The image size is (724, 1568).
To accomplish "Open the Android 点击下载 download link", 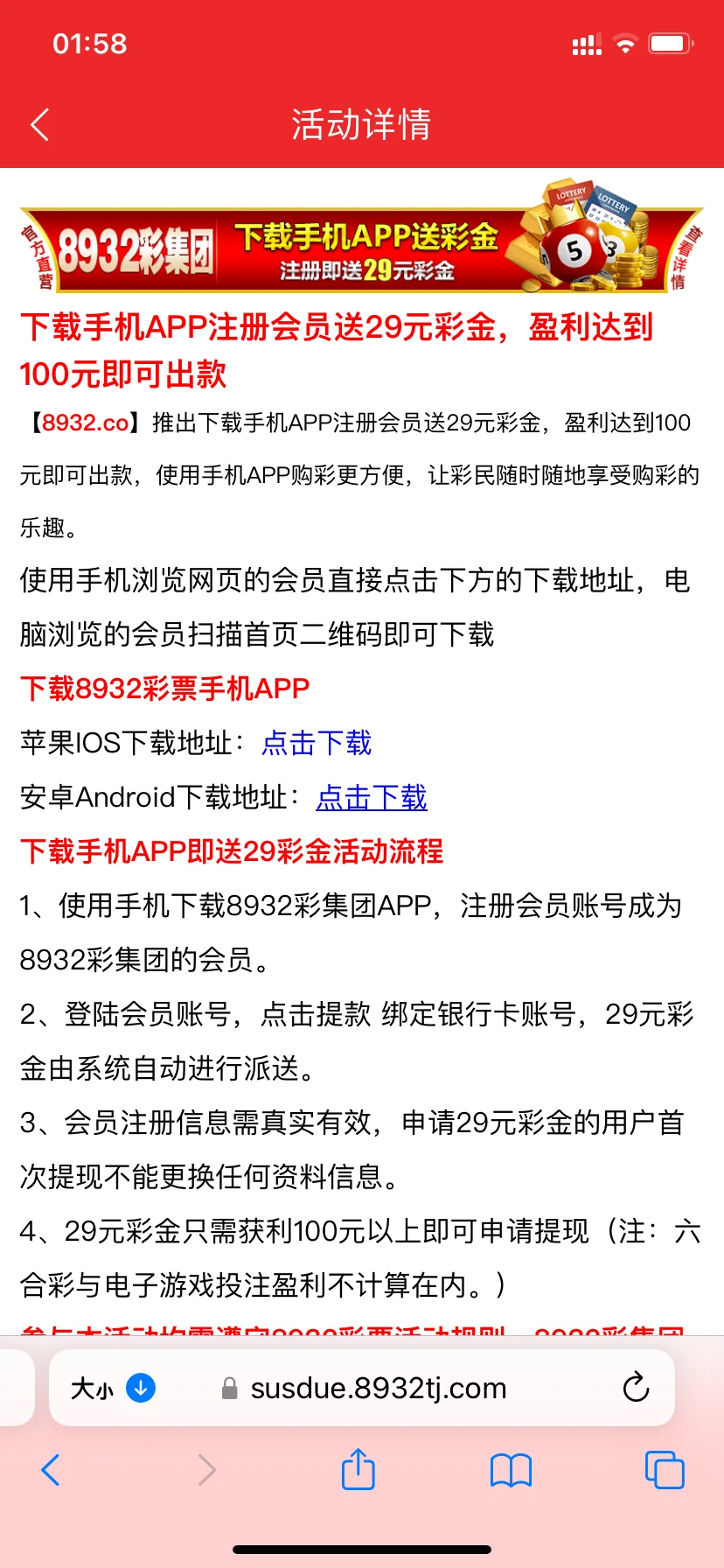I will 371,797.
